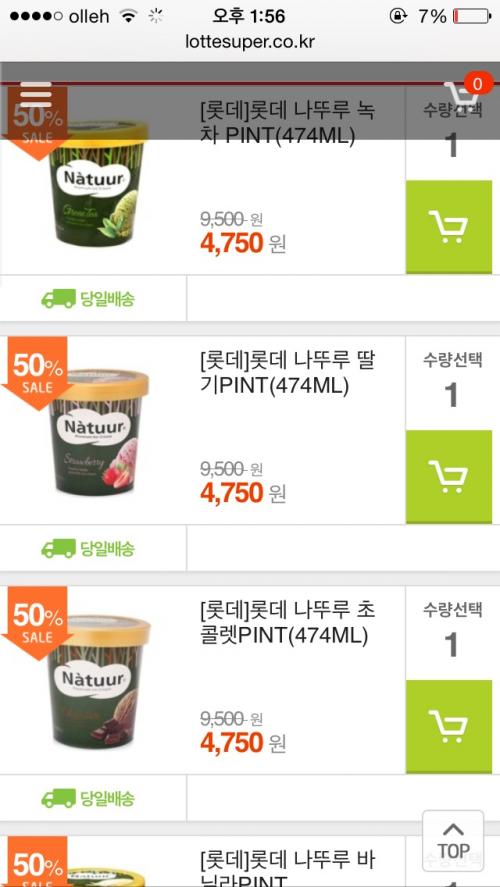
Task: Add chocolate Natuur pint to cart
Action: [x=449, y=727]
